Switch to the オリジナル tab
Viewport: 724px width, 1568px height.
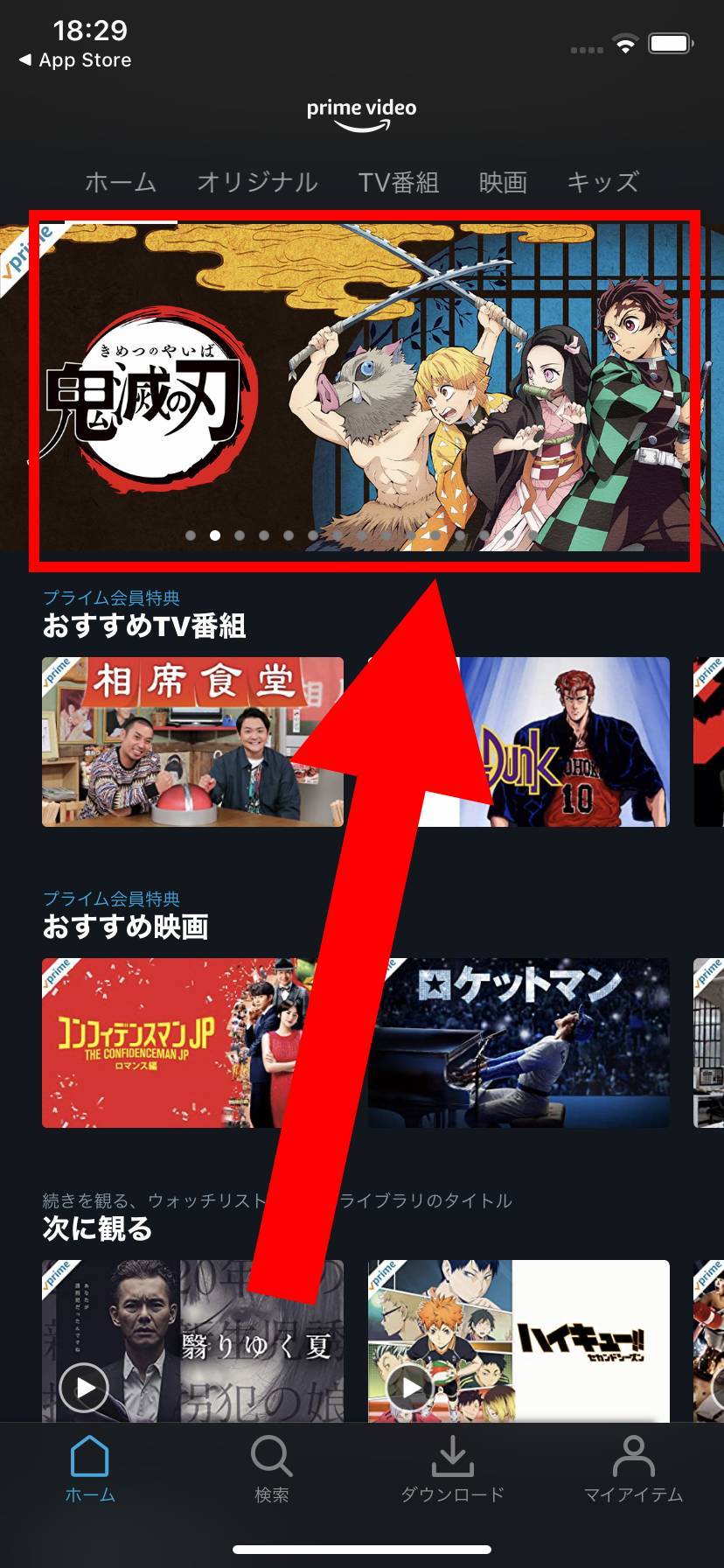pos(257,182)
